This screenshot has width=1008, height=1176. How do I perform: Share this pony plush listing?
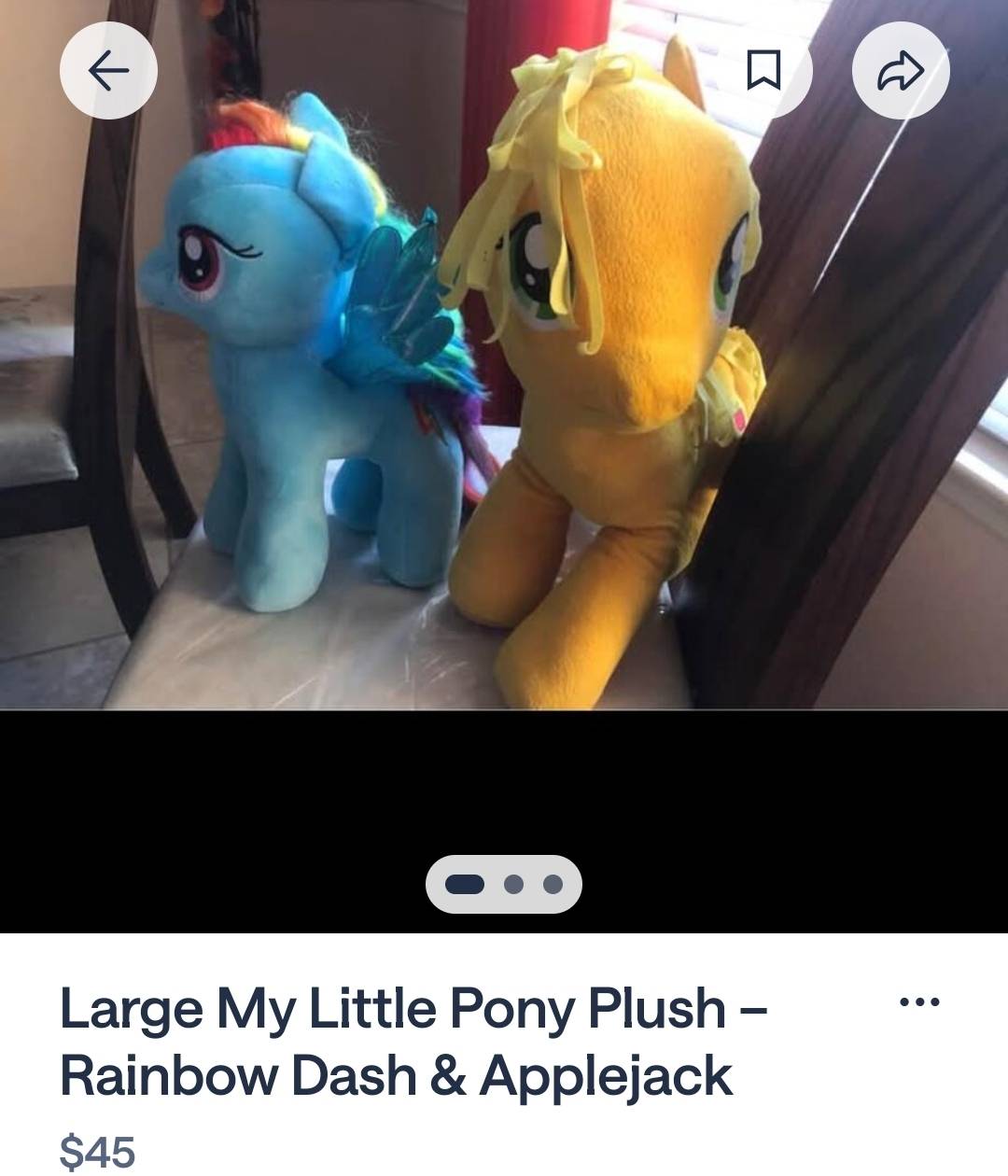[901, 71]
